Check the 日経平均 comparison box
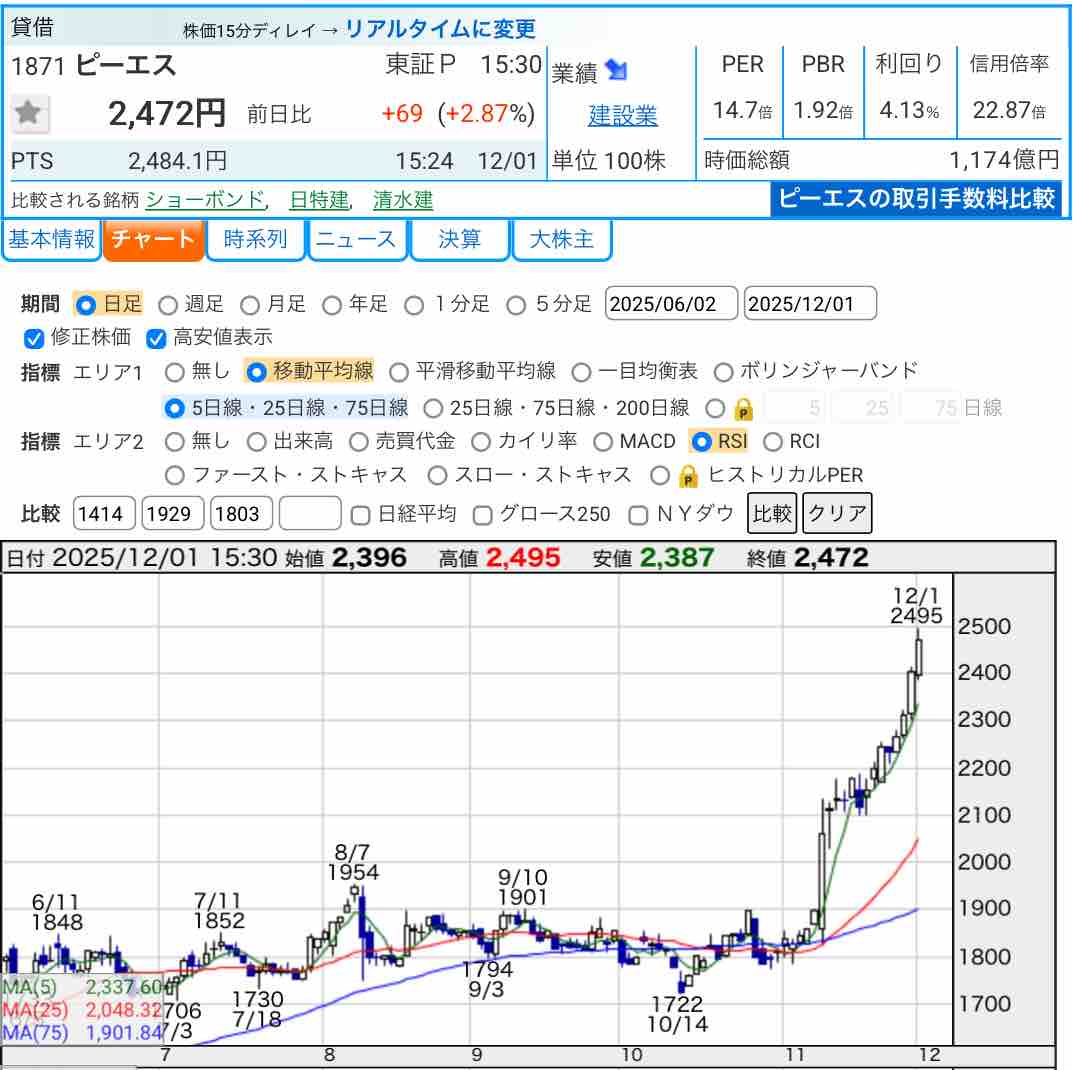 pyautogui.click(x=361, y=515)
